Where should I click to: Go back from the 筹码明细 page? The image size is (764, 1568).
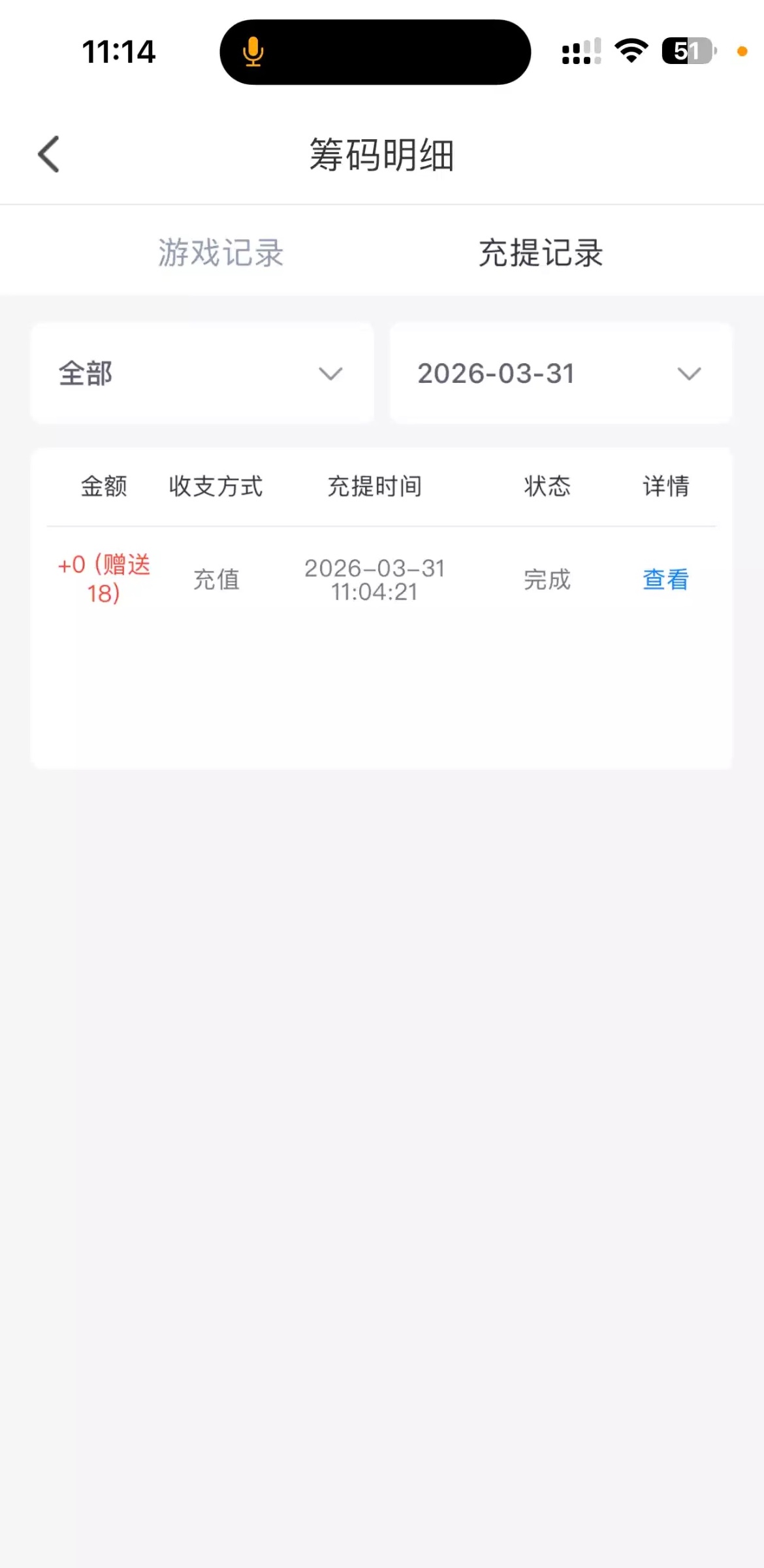pyautogui.click(x=49, y=155)
